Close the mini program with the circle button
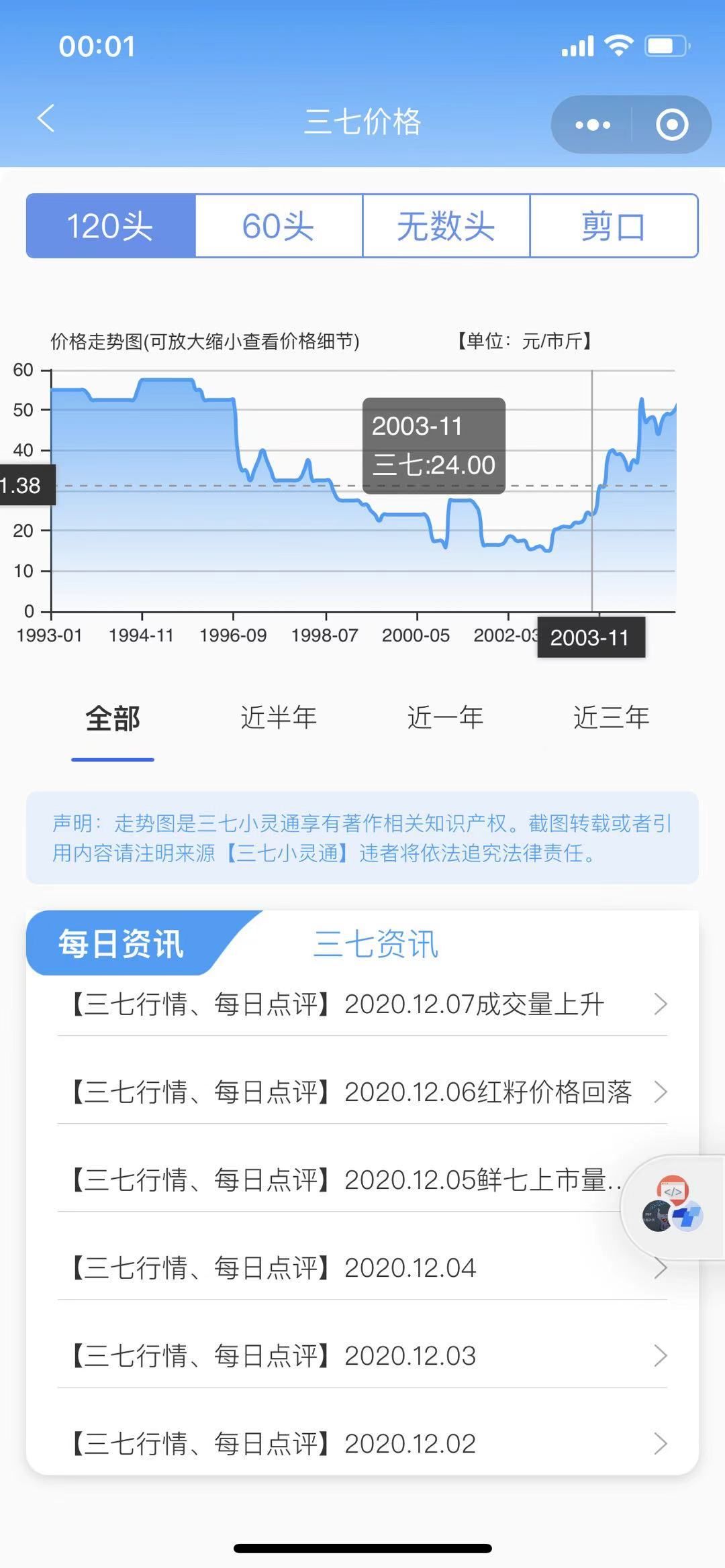 pos(672,125)
